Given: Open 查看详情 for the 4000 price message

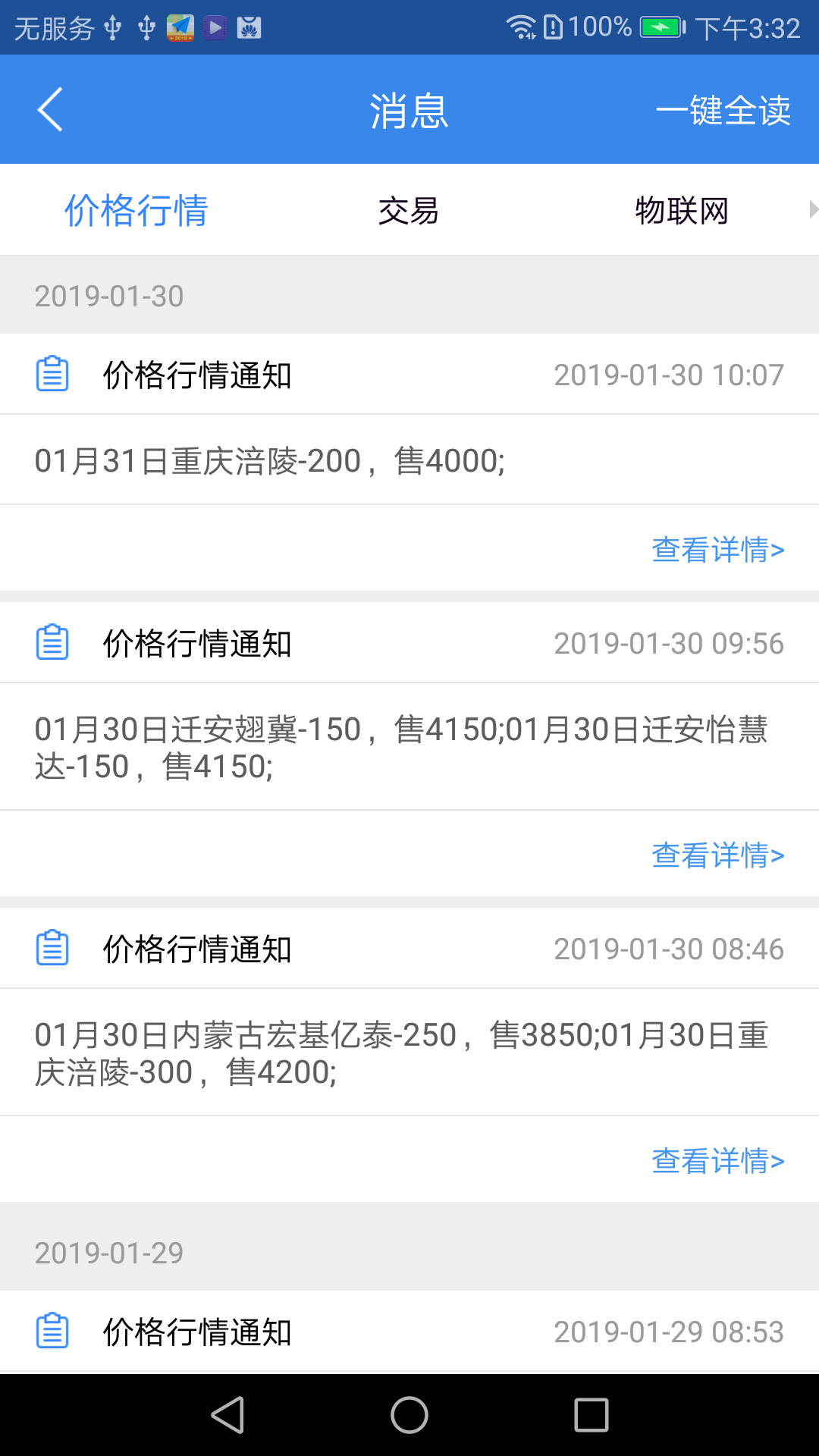Looking at the screenshot, I should pyautogui.click(x=717, y=549).
